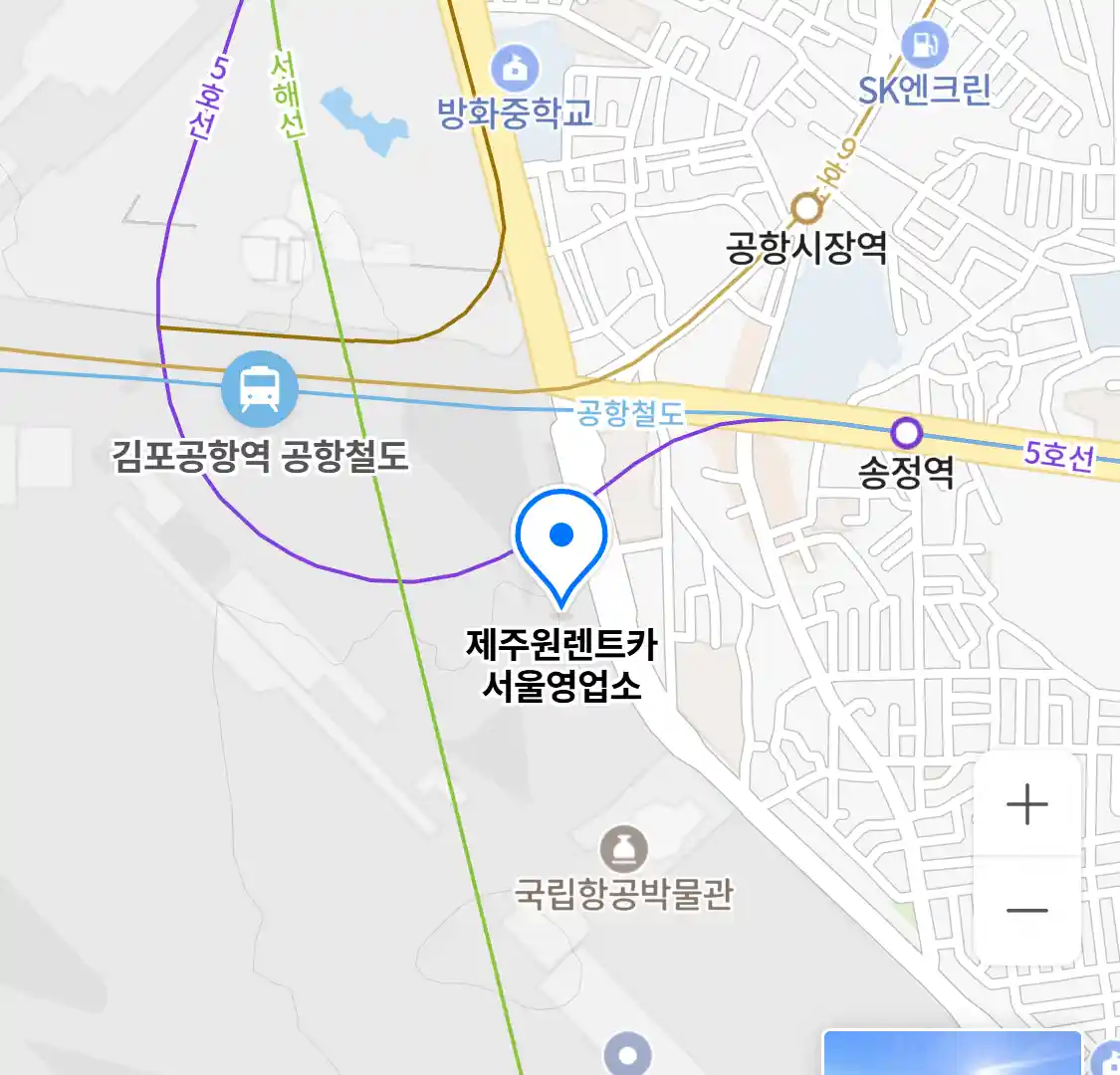View 국립항공박물관 museum place marker
Viewport: 1120px width, 1075px height.
tap(624, 850)
